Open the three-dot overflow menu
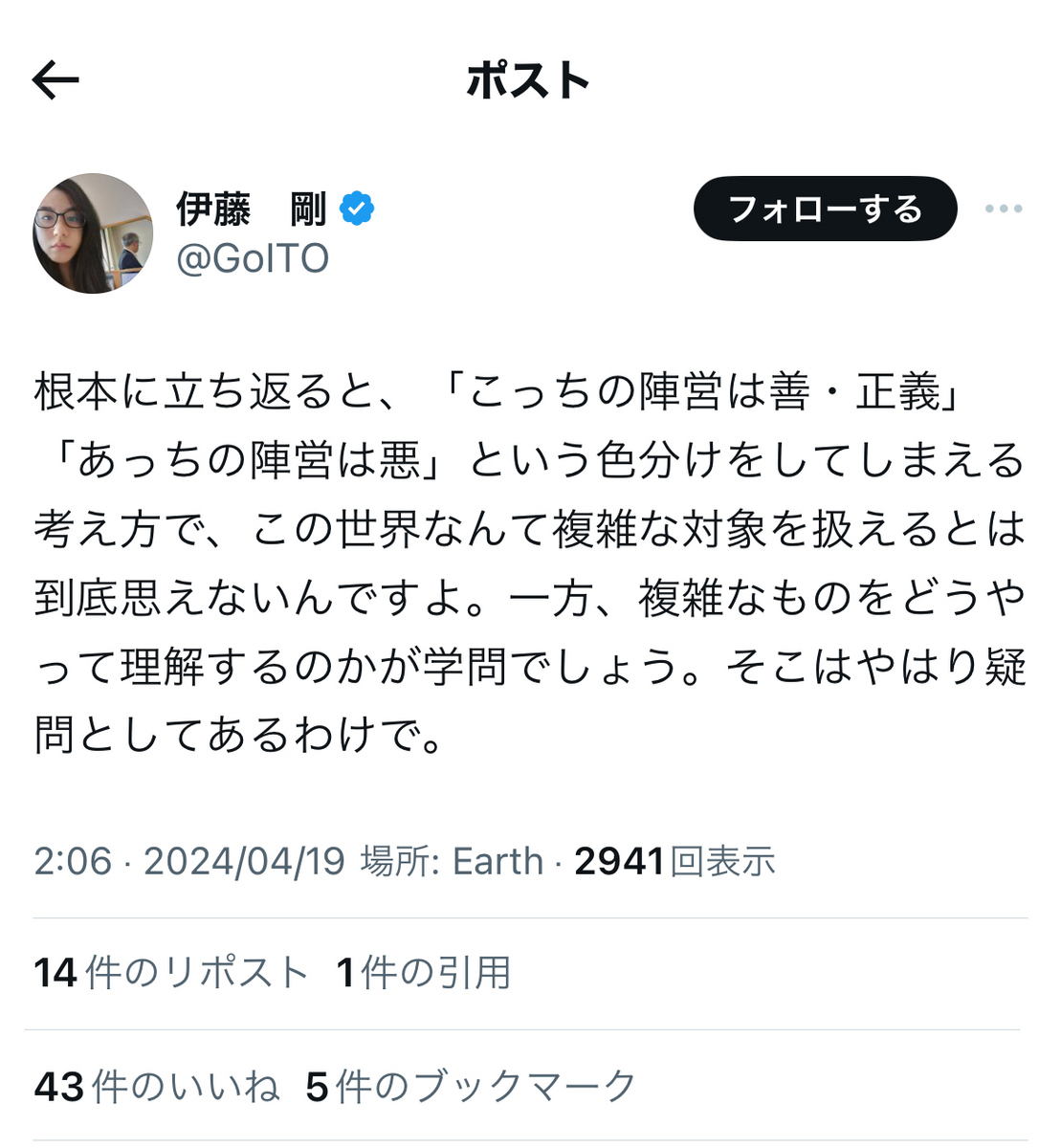The height and width of the screenshot is (1148, 1061). pos(1004,209)
